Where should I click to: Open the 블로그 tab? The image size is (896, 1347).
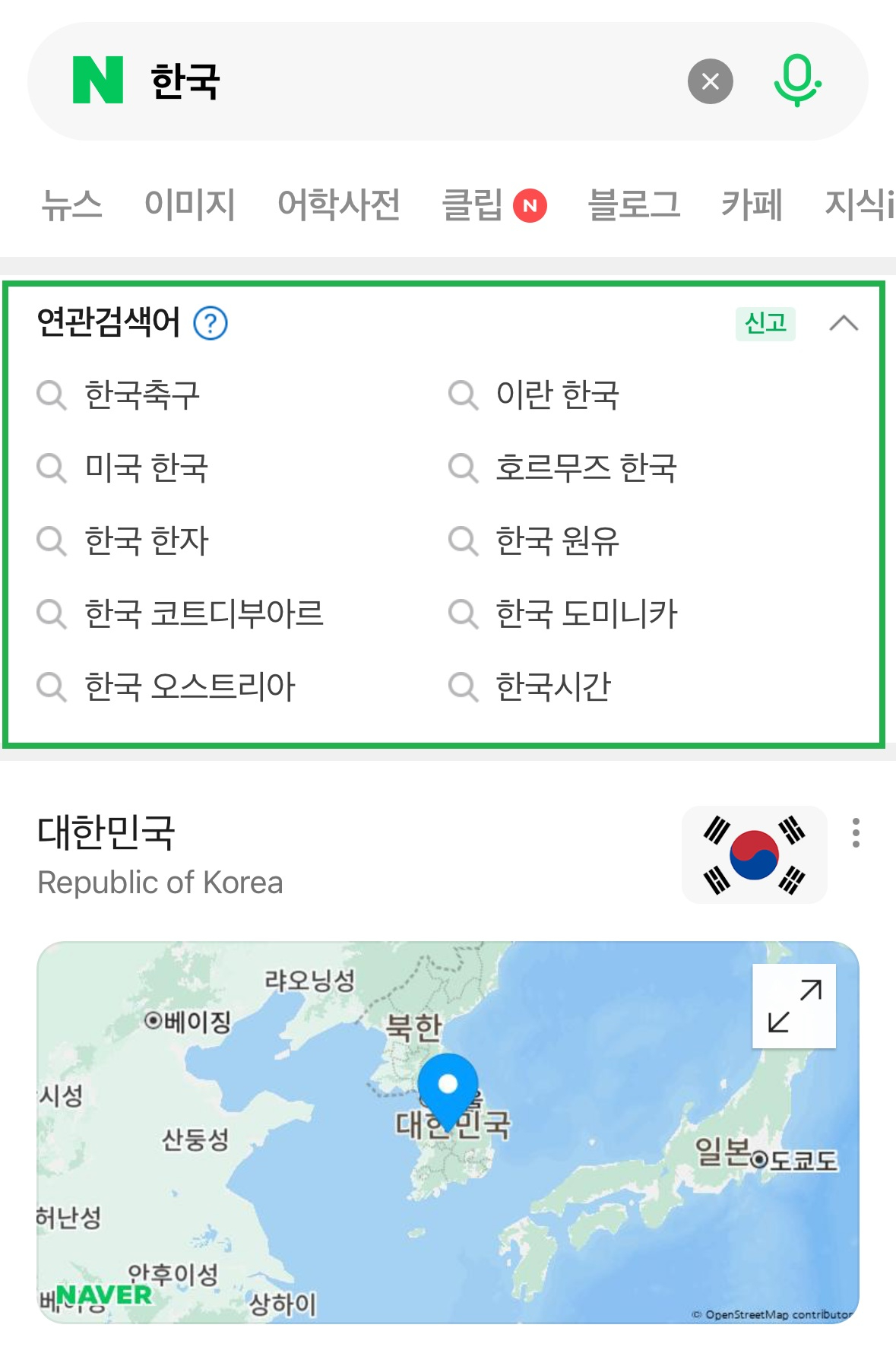point(634,204)
